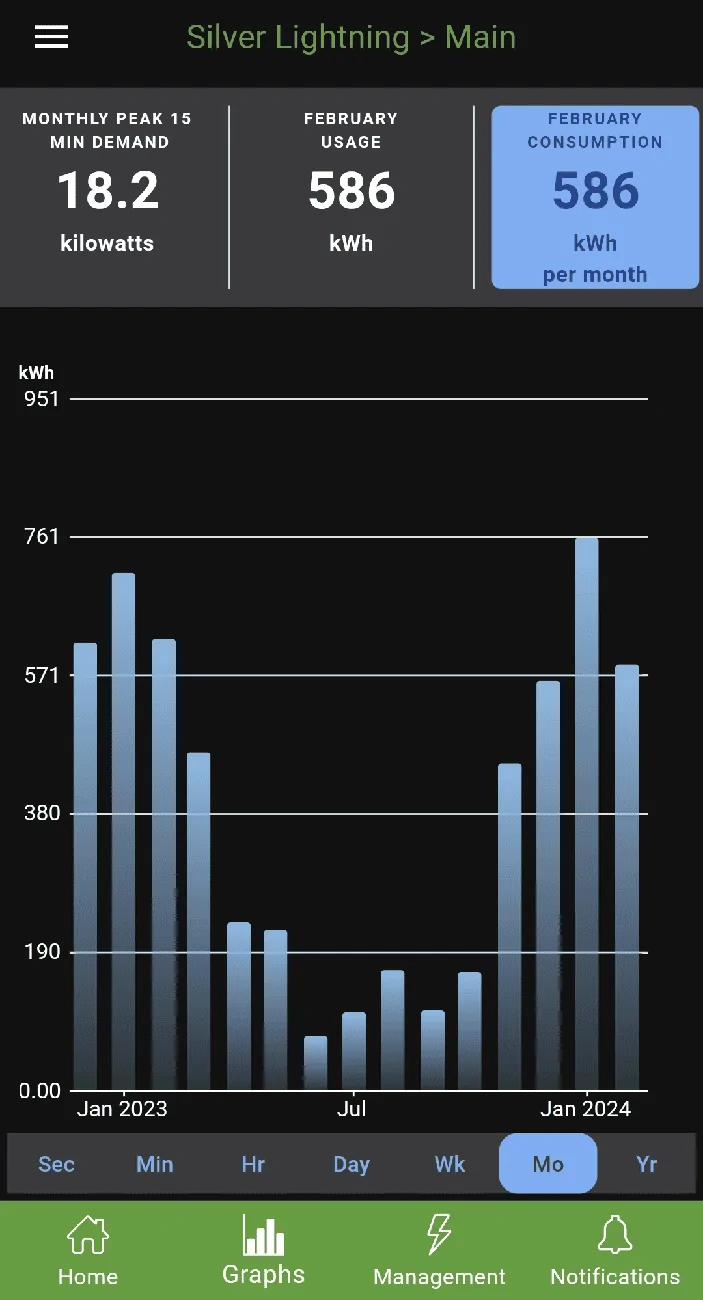This screenshot has height=1300, width=703.
Task: Switch the graph to Hr interval
Action: [253, 1164]
